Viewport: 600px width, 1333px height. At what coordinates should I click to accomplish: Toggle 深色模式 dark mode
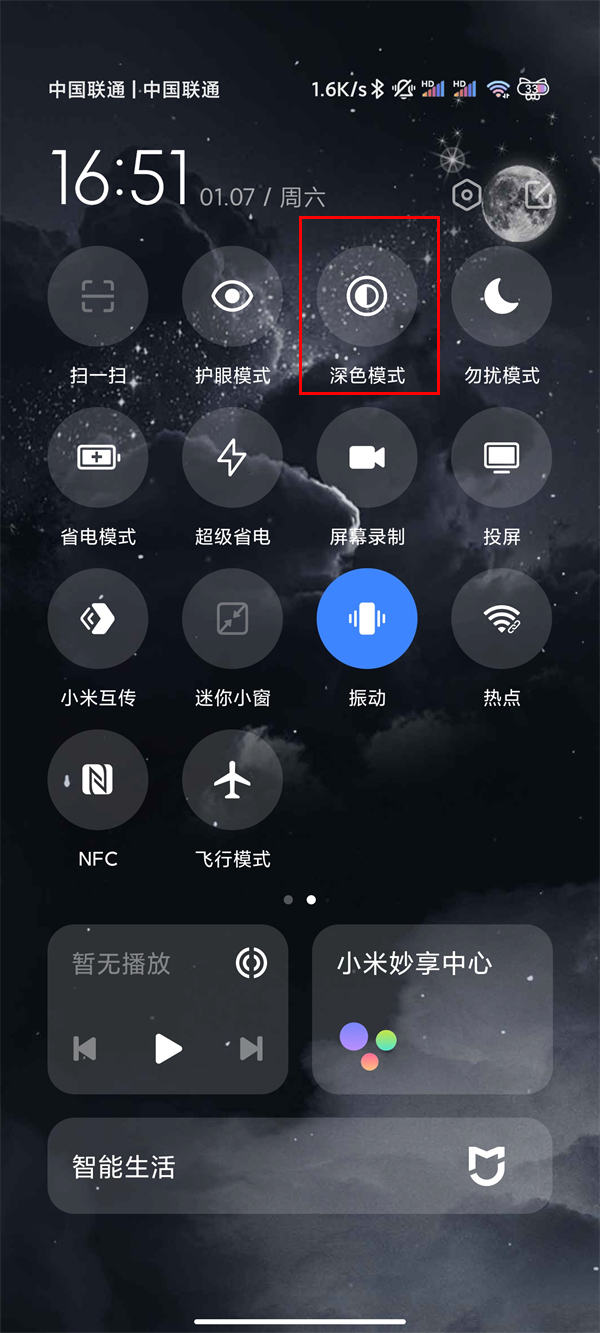pyautogui.click(x=367, y=296)
